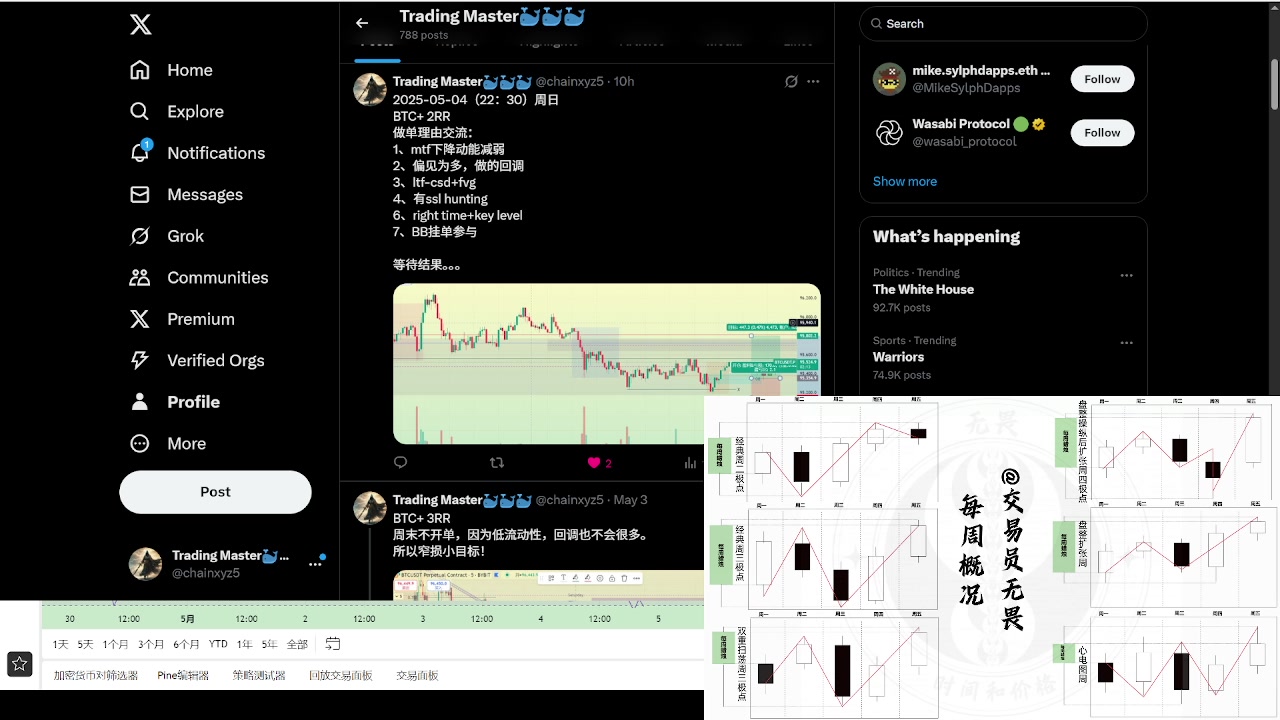Viewport: 1280px width, 720px height.
Task: Follow mike.sylphdapps.eth
Action: pyautogui.click(x=1102, y=79)
